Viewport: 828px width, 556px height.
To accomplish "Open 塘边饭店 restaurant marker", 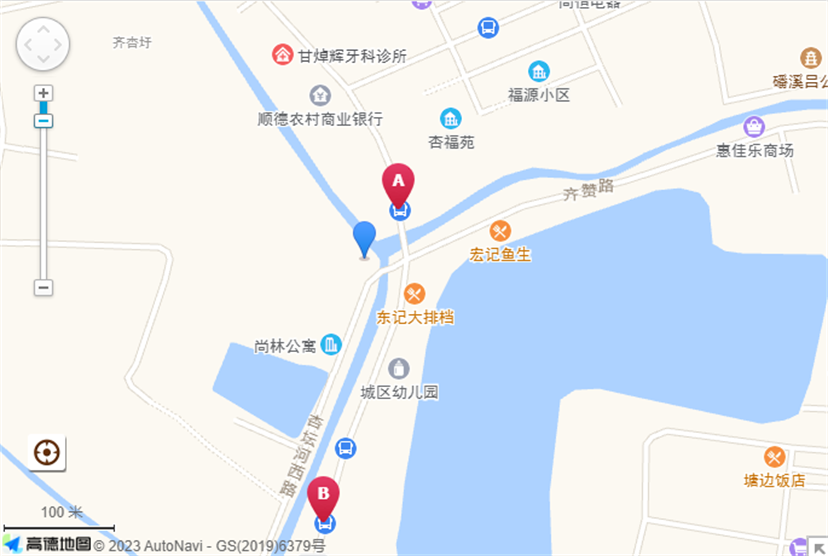I will (774, 457).
